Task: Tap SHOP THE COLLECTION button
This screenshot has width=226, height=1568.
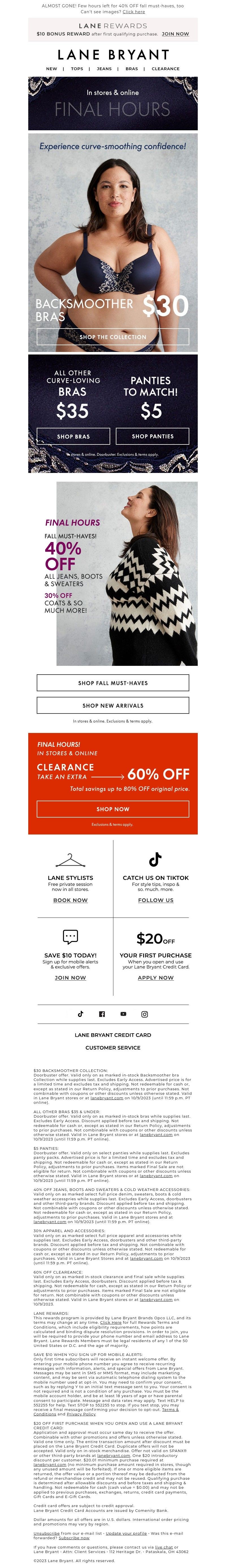Action: click(x=113, y=337)
